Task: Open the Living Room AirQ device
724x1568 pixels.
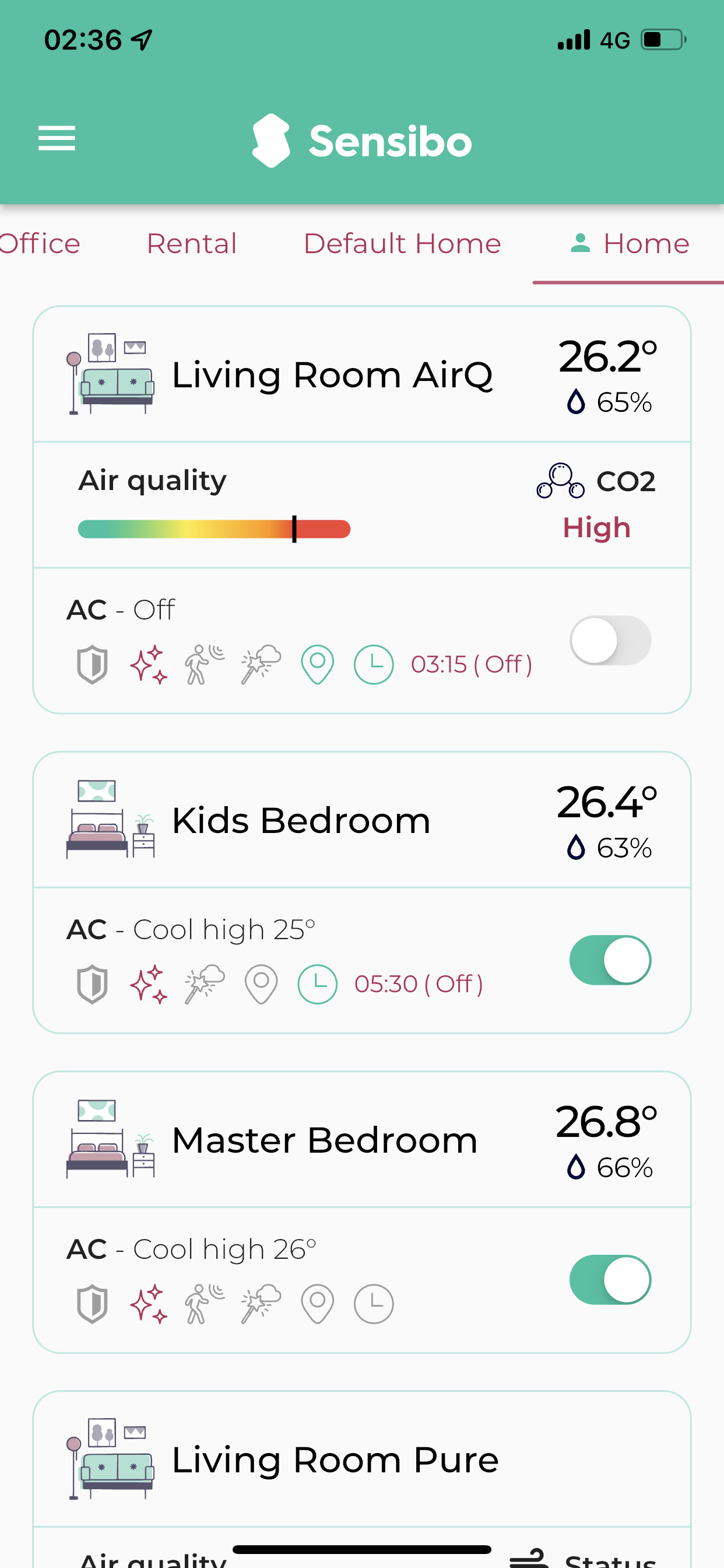Action: (362, 374)
